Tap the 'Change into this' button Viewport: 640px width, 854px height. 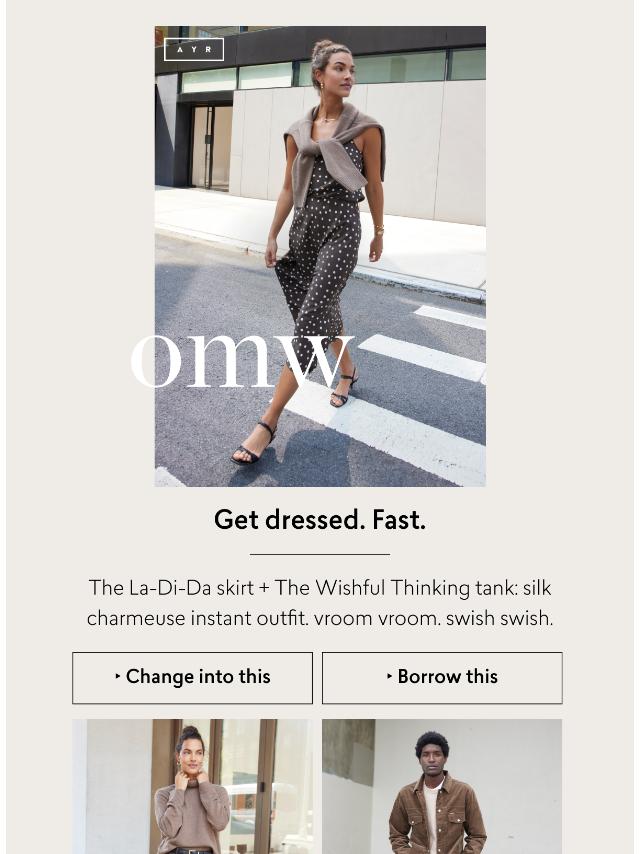point(192,678)
